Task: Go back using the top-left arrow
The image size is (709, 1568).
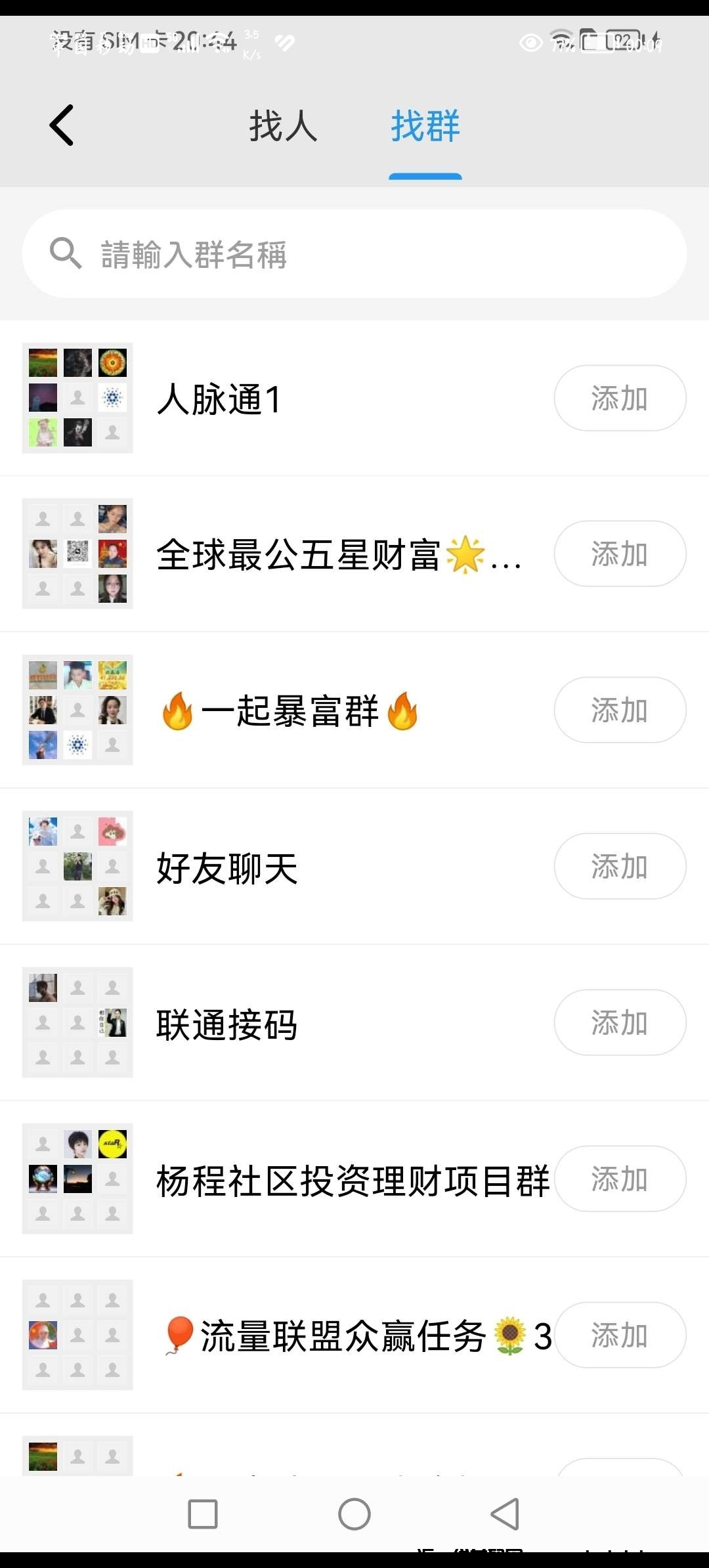Action: [62, 125]
